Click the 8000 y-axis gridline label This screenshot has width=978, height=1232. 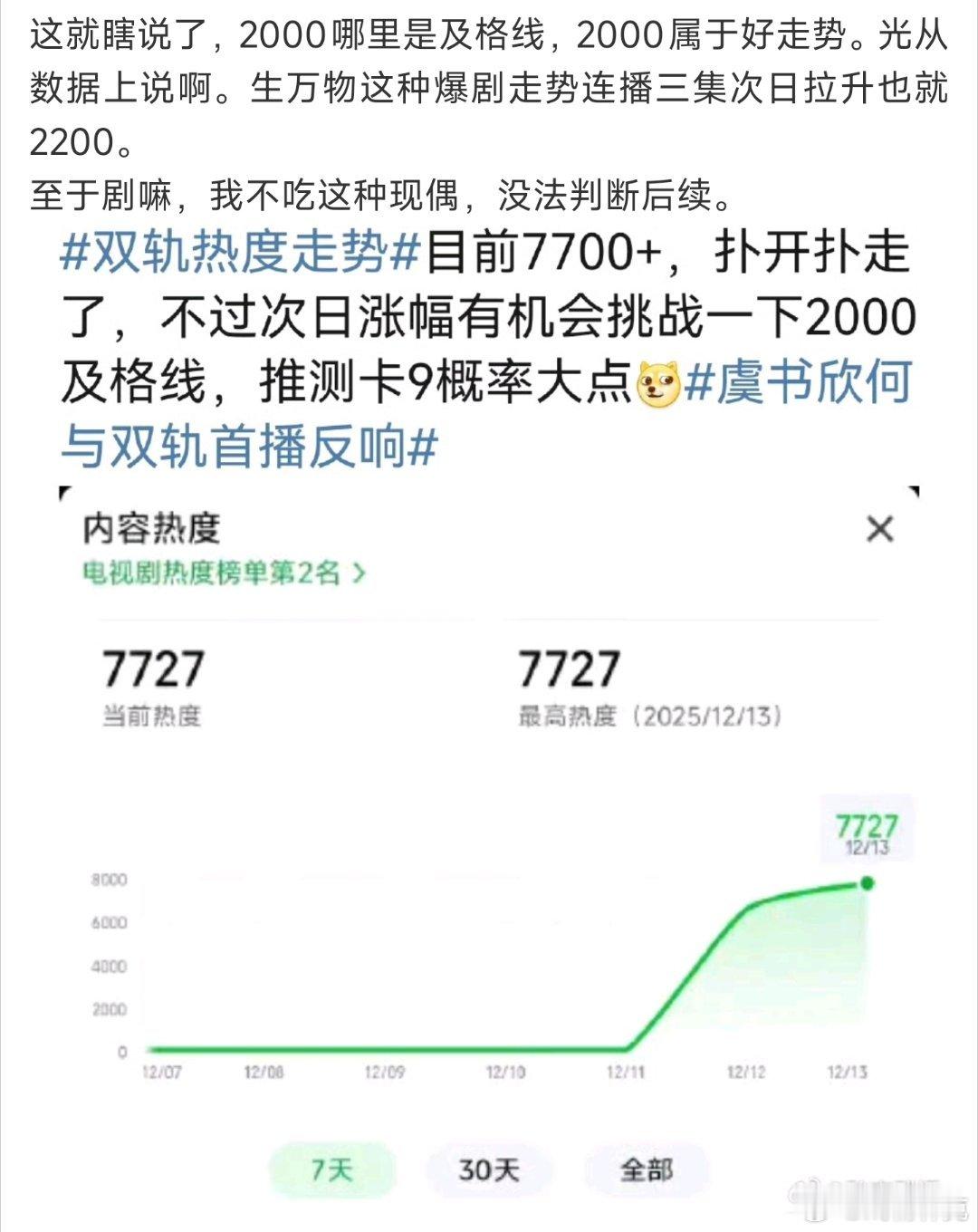(110, 877)
